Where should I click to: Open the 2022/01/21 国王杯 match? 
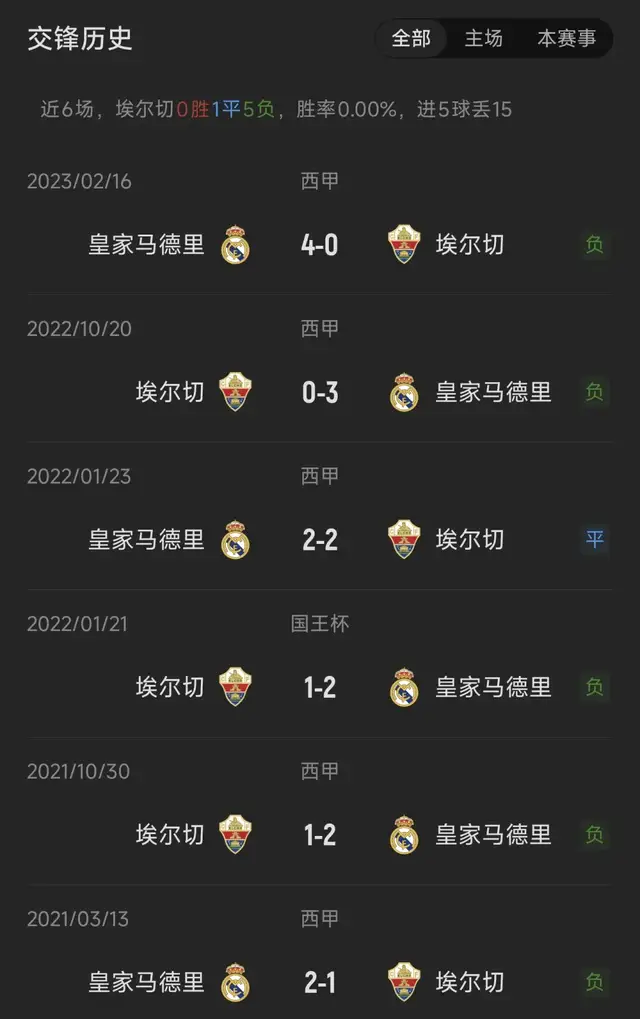pyautogui.click(x=320, y=687)
